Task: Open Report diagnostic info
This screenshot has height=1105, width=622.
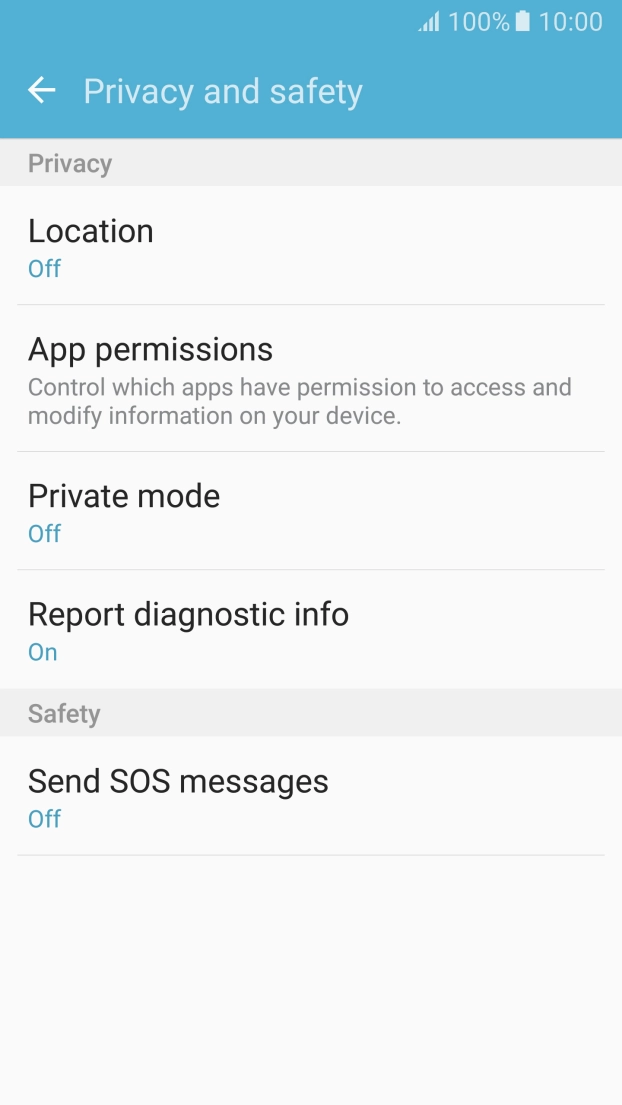Action: tap(311, 629)
